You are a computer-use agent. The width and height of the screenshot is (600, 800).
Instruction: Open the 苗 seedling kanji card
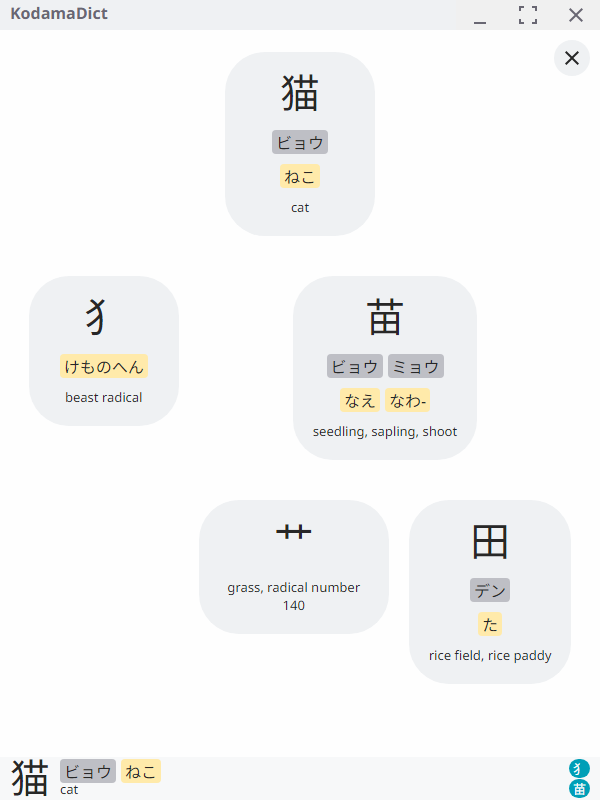(385, 368)
